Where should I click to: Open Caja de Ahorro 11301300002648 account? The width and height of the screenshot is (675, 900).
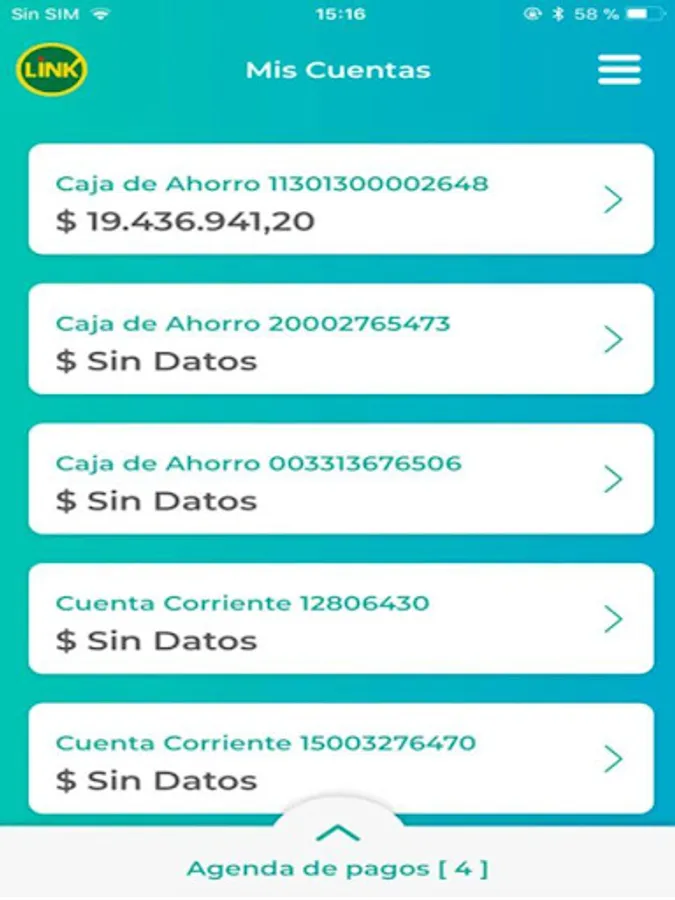point(340,200)
